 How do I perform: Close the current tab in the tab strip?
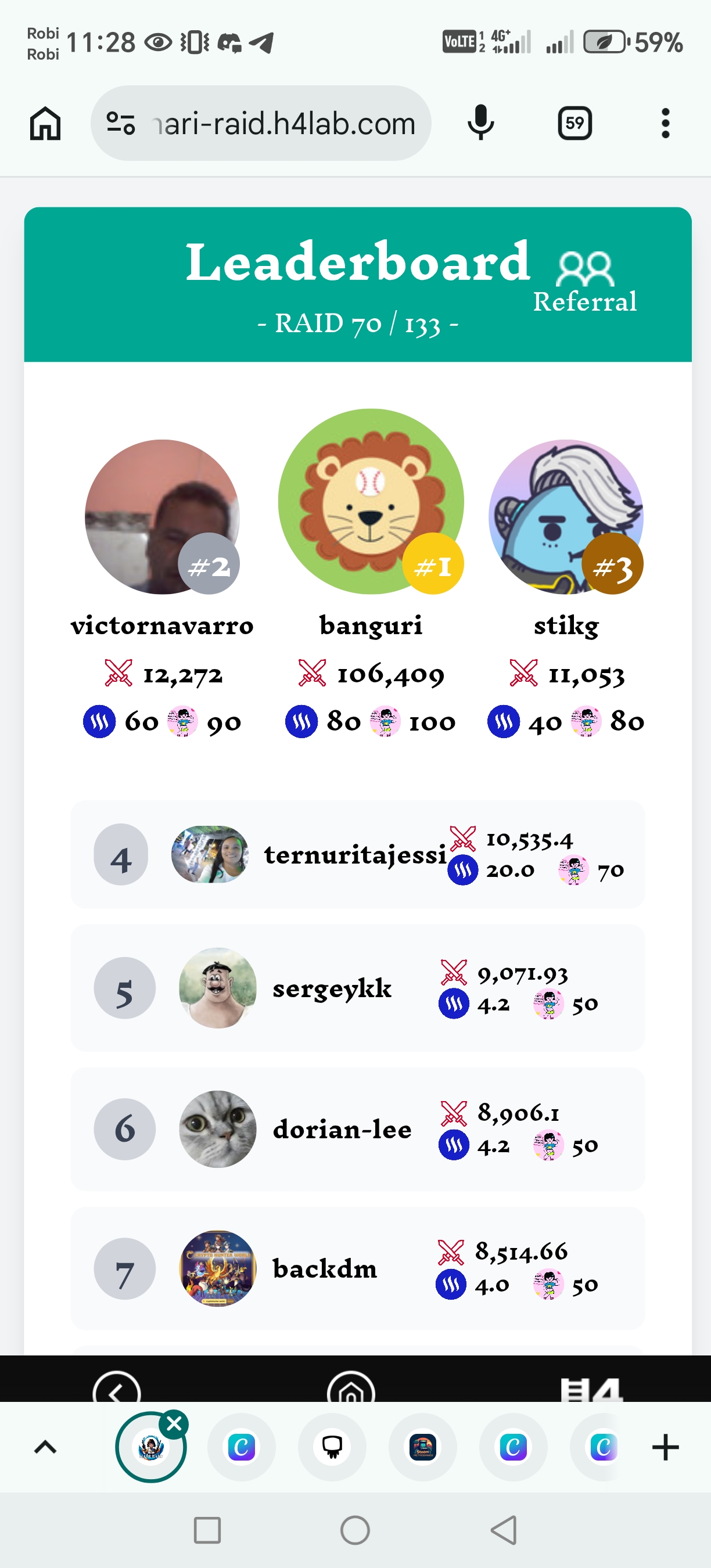click(x=174, y=1424)
